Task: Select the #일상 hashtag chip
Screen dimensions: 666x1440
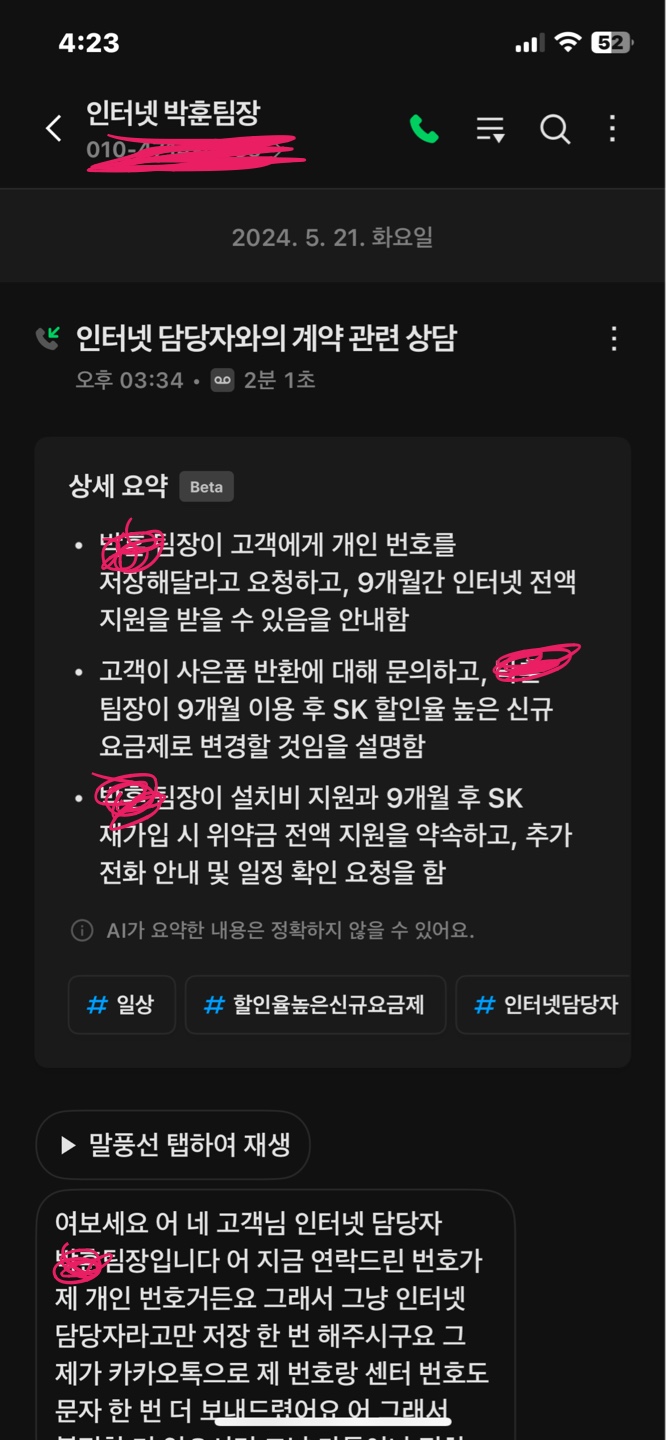Action: pos(121,1005)
